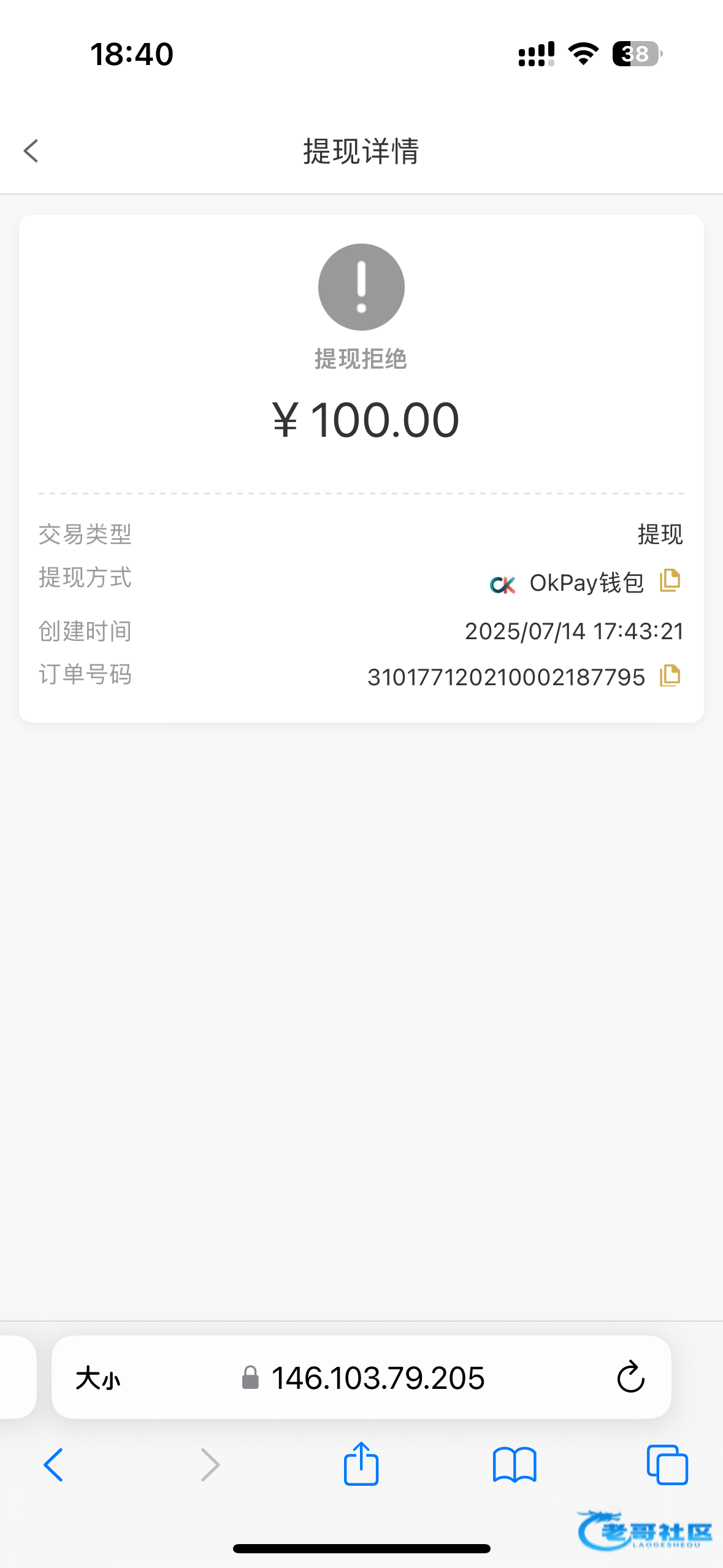Screen dimensions: 723x1568
Task: Share this page from Safari's toolbar
Action: click(x=361, y=1464)
